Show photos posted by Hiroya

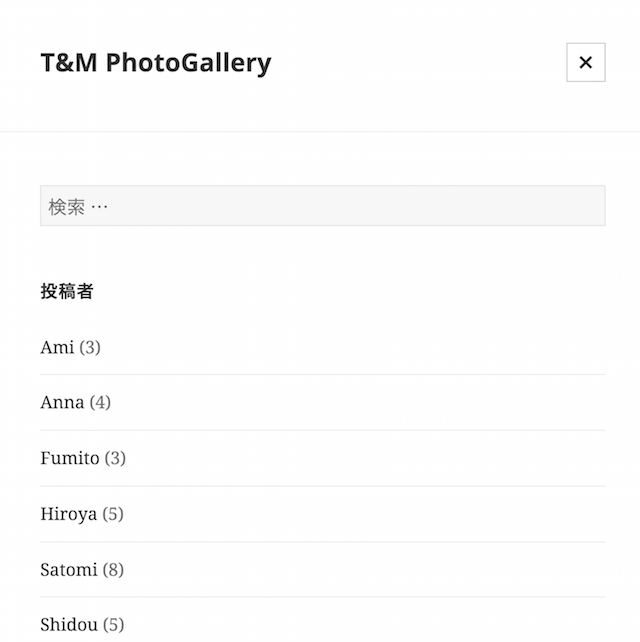click(x=69, y=514)
